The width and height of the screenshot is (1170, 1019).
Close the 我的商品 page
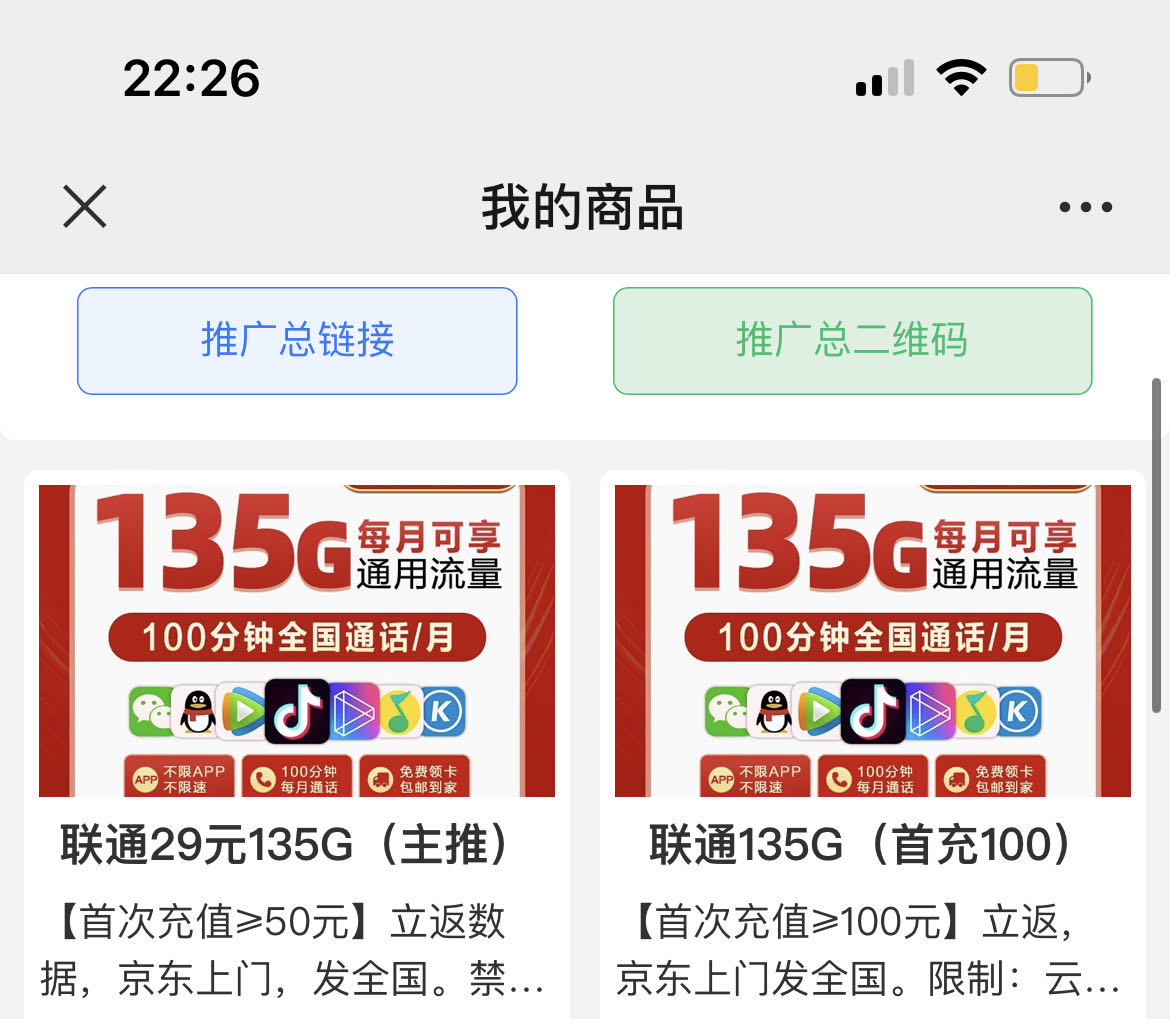(x=85, y=207)
